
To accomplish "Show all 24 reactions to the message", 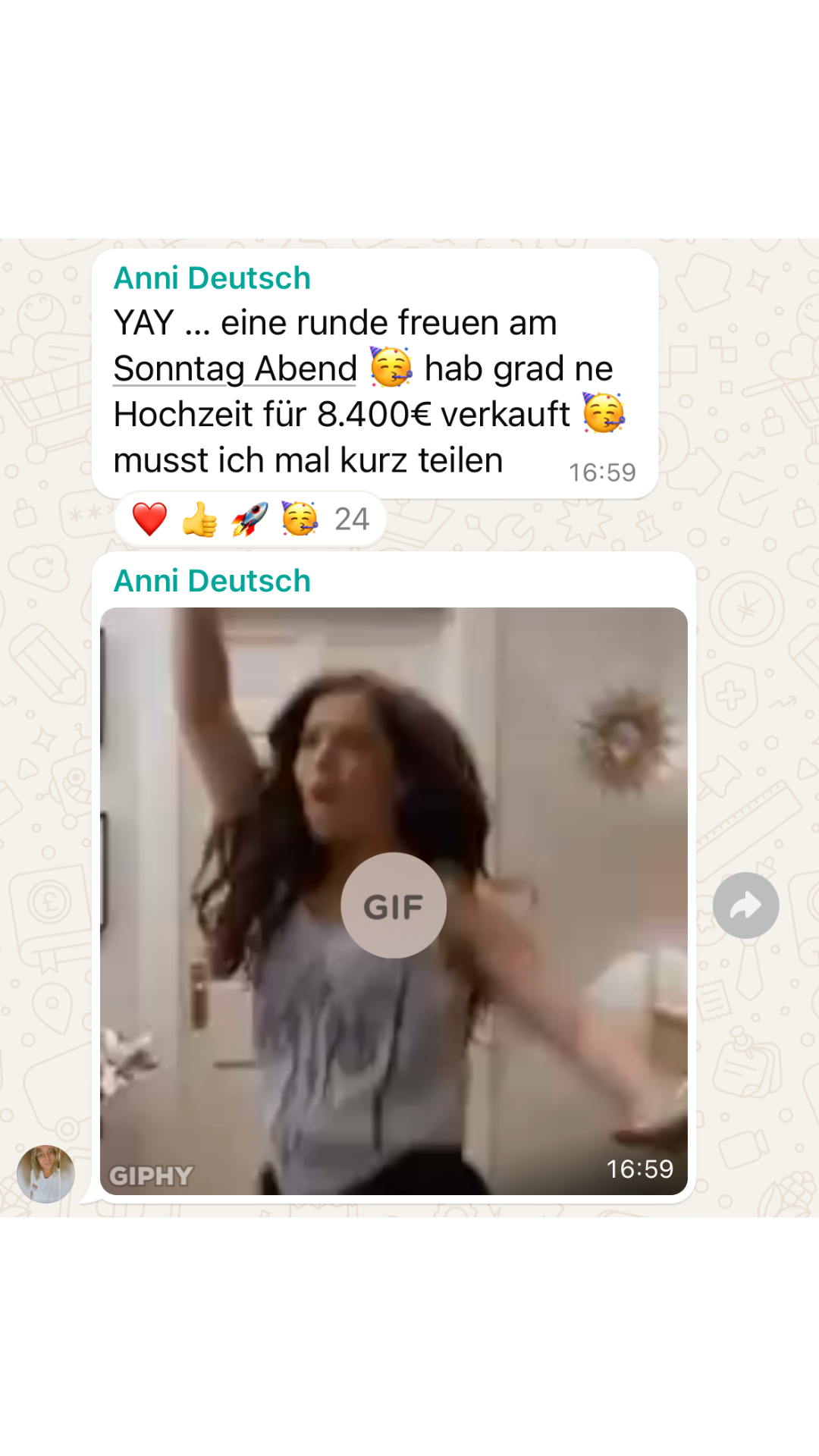I will [x=351, y=519].
